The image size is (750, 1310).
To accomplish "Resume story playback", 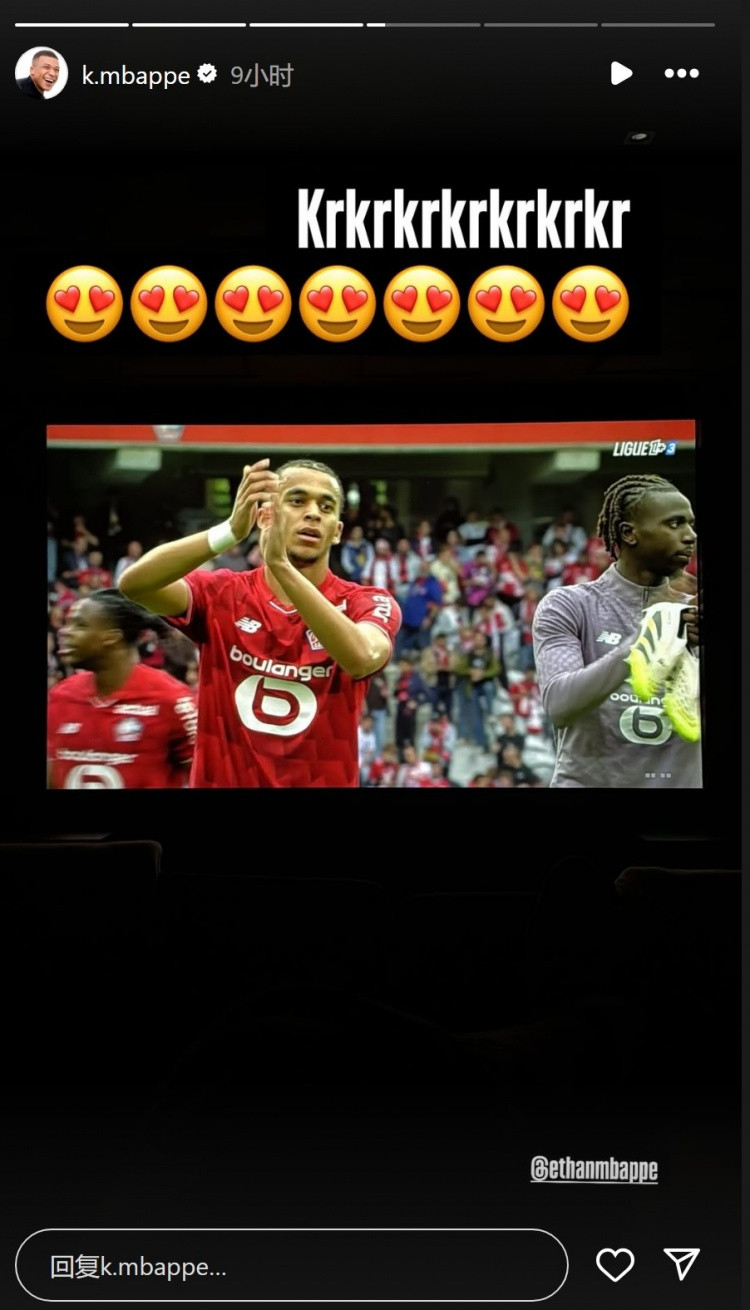I will click(621, 73).
